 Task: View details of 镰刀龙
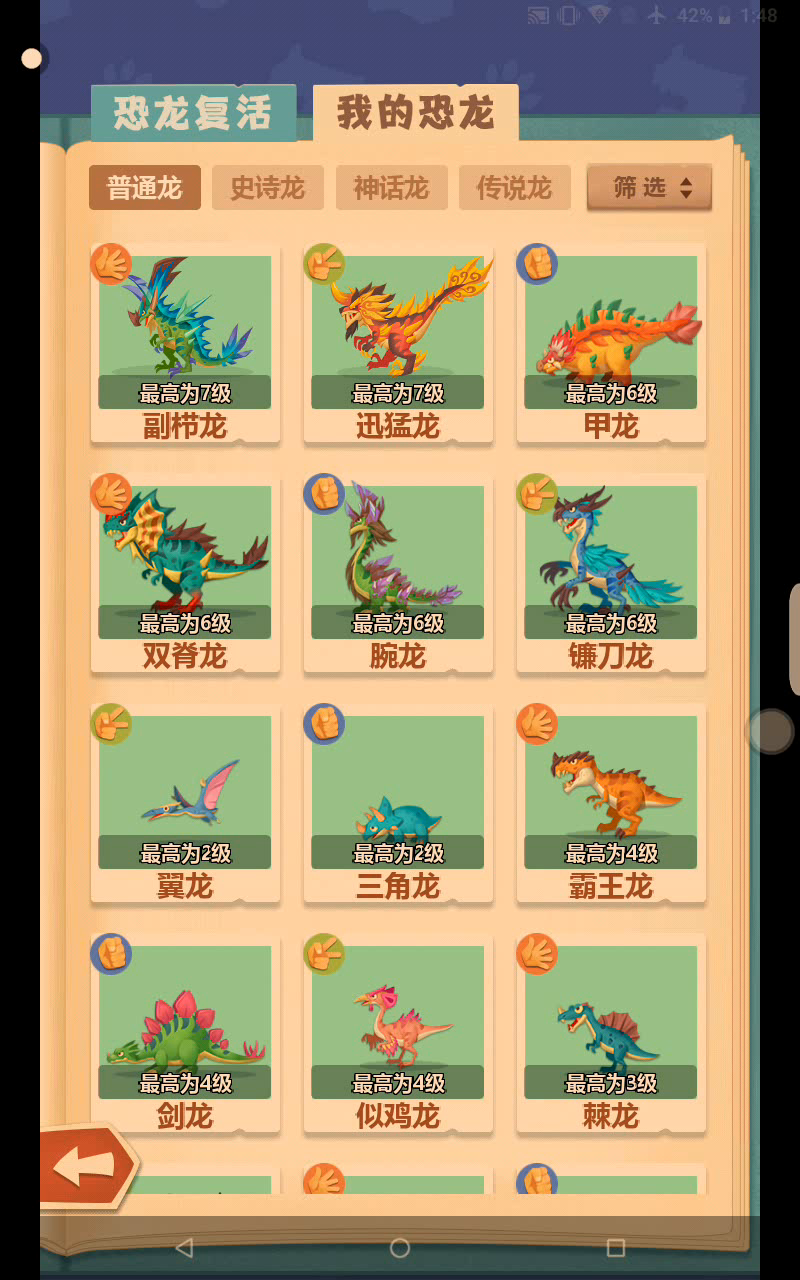pos(611,570)
